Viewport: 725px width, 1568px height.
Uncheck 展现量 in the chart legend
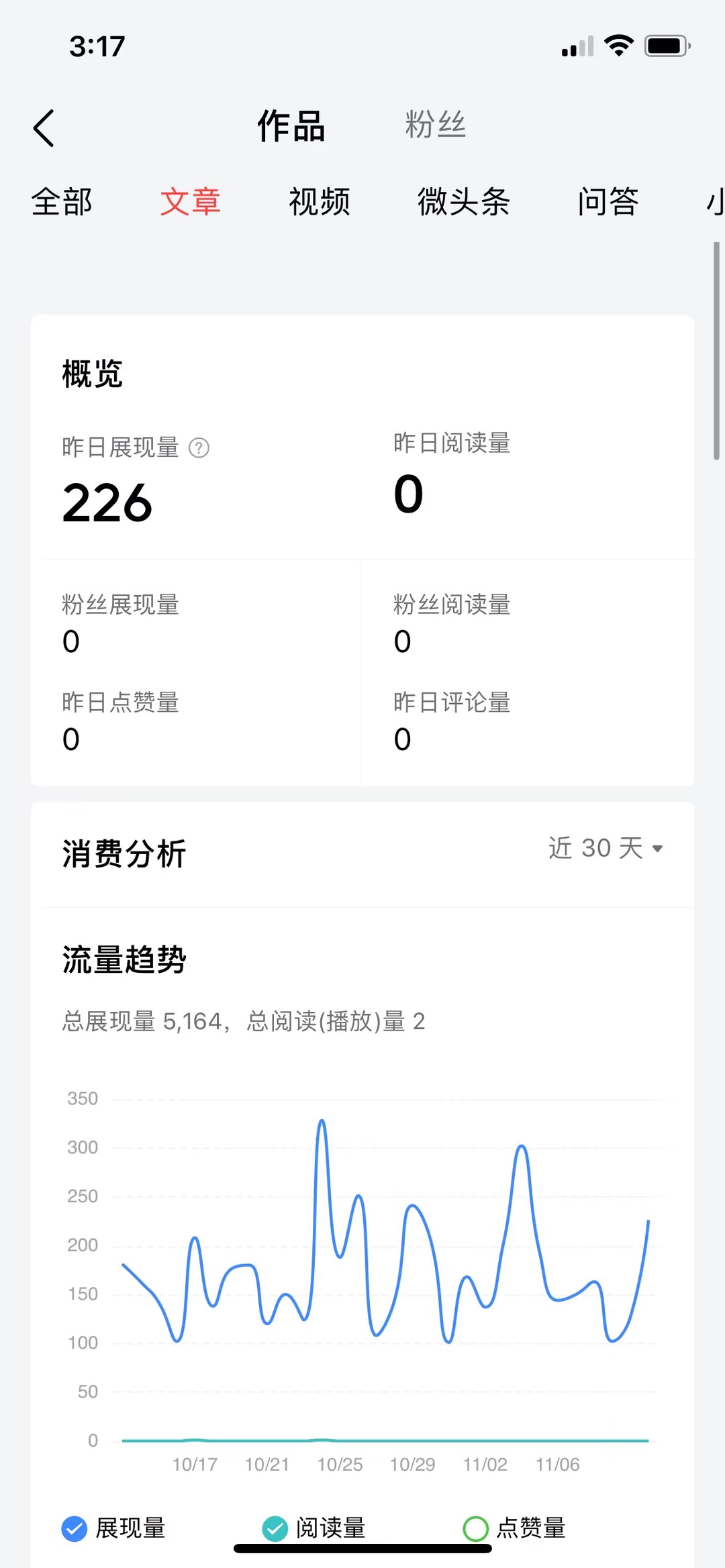[x=75, y=1528]
